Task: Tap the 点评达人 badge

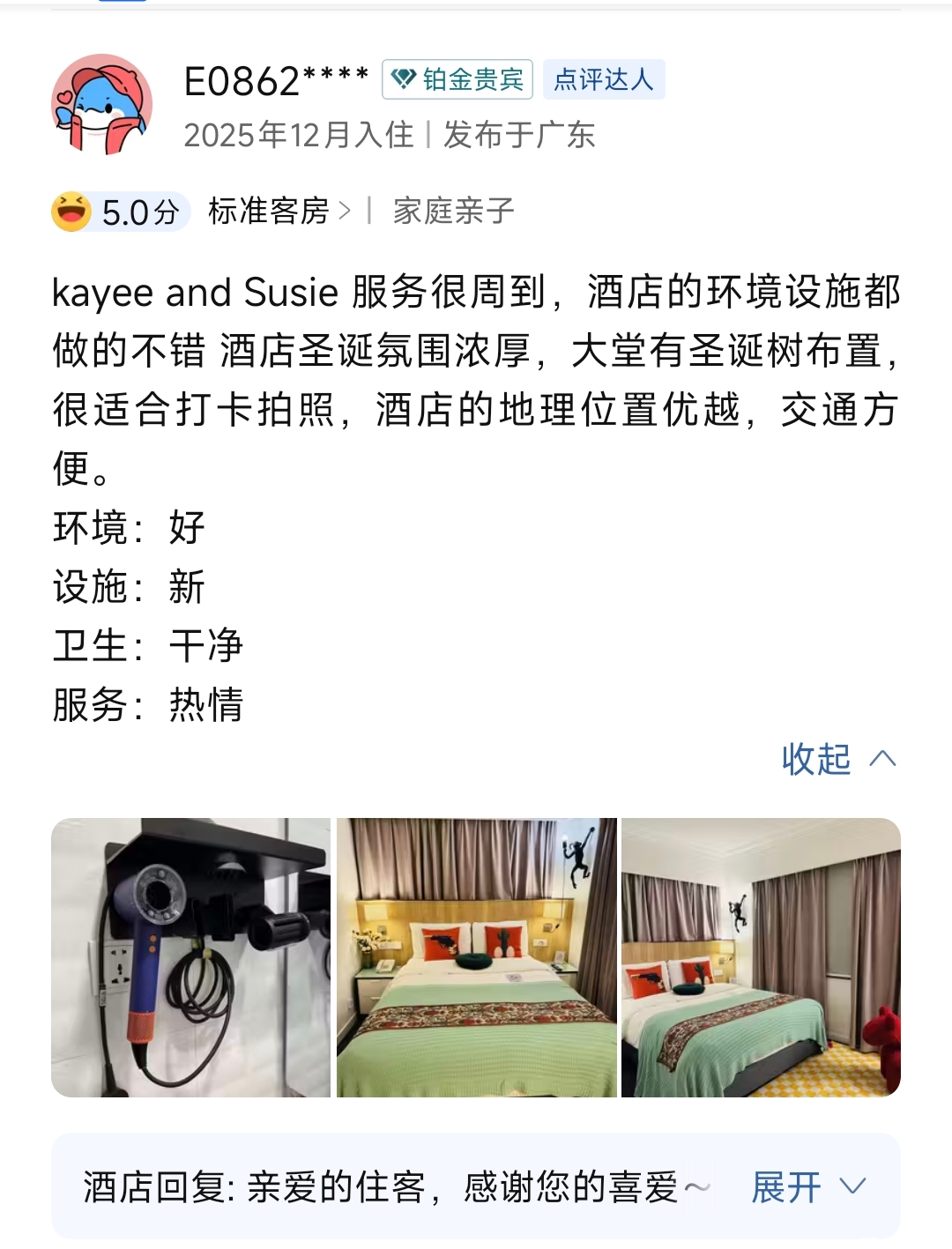Action: click(604, 80)
